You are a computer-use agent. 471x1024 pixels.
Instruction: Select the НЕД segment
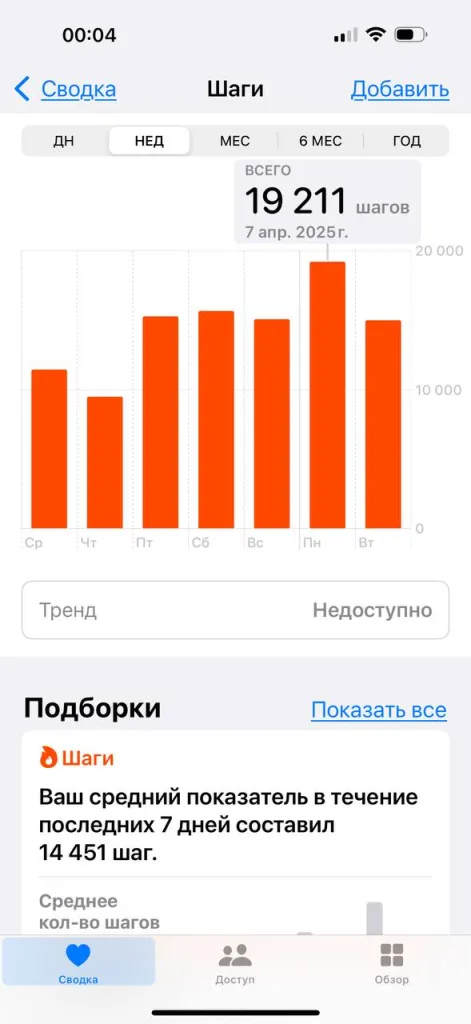[x=150, y=141]
